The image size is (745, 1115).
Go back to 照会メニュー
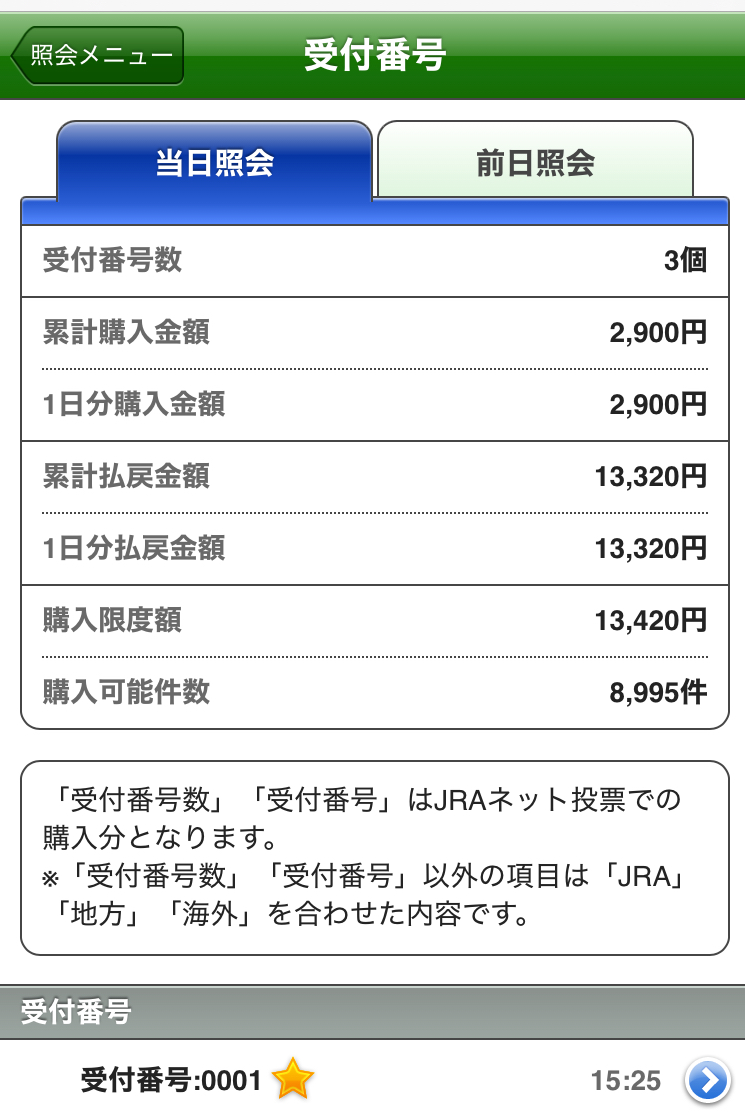point(98,55)
